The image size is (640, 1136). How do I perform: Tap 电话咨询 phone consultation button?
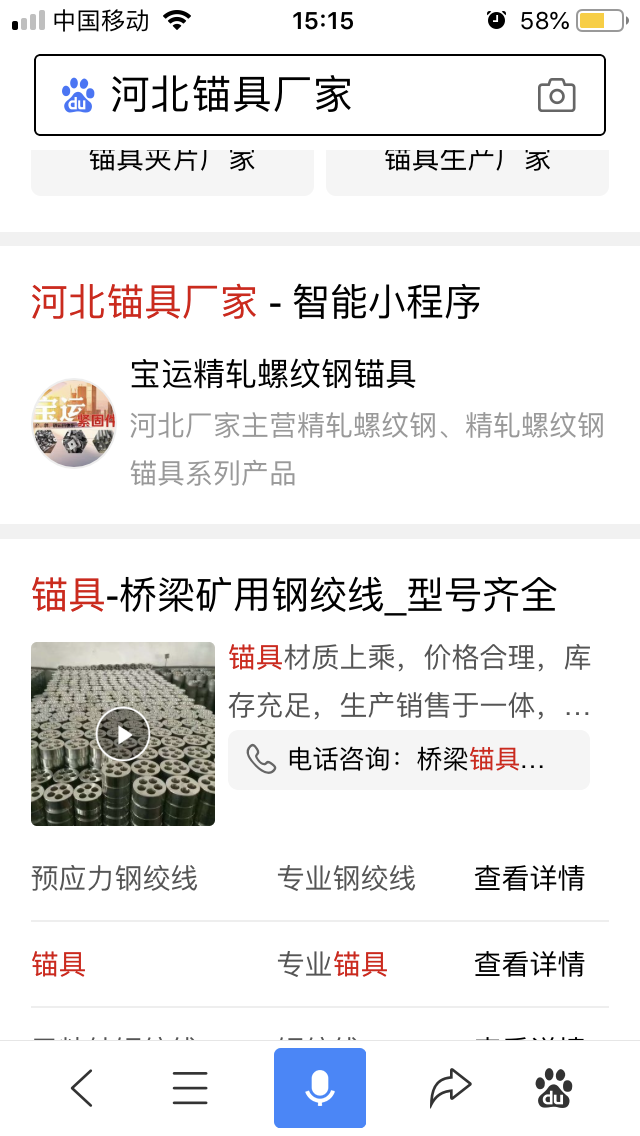[x=408, y=760]
